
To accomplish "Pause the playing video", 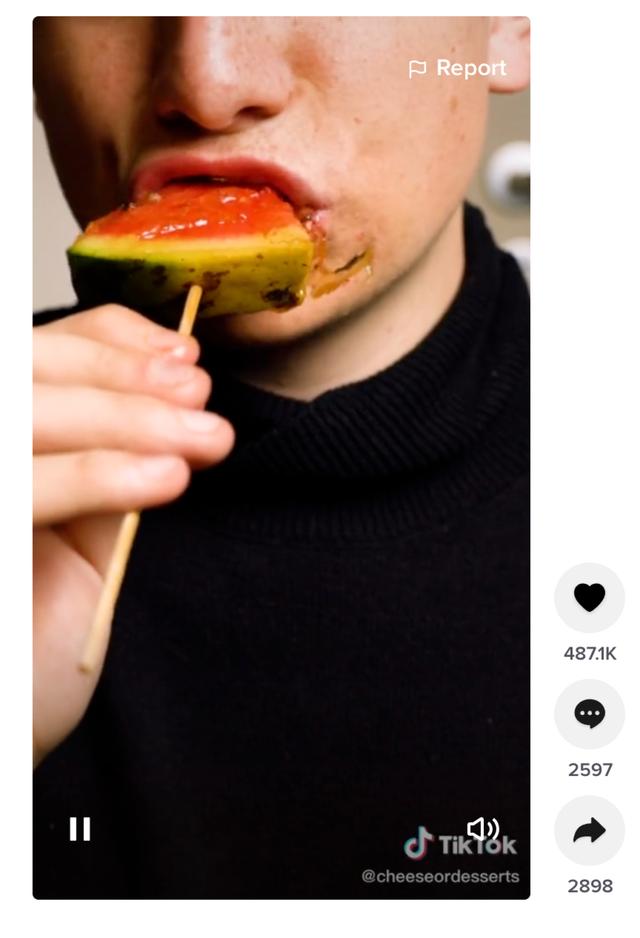I will 80,829.
